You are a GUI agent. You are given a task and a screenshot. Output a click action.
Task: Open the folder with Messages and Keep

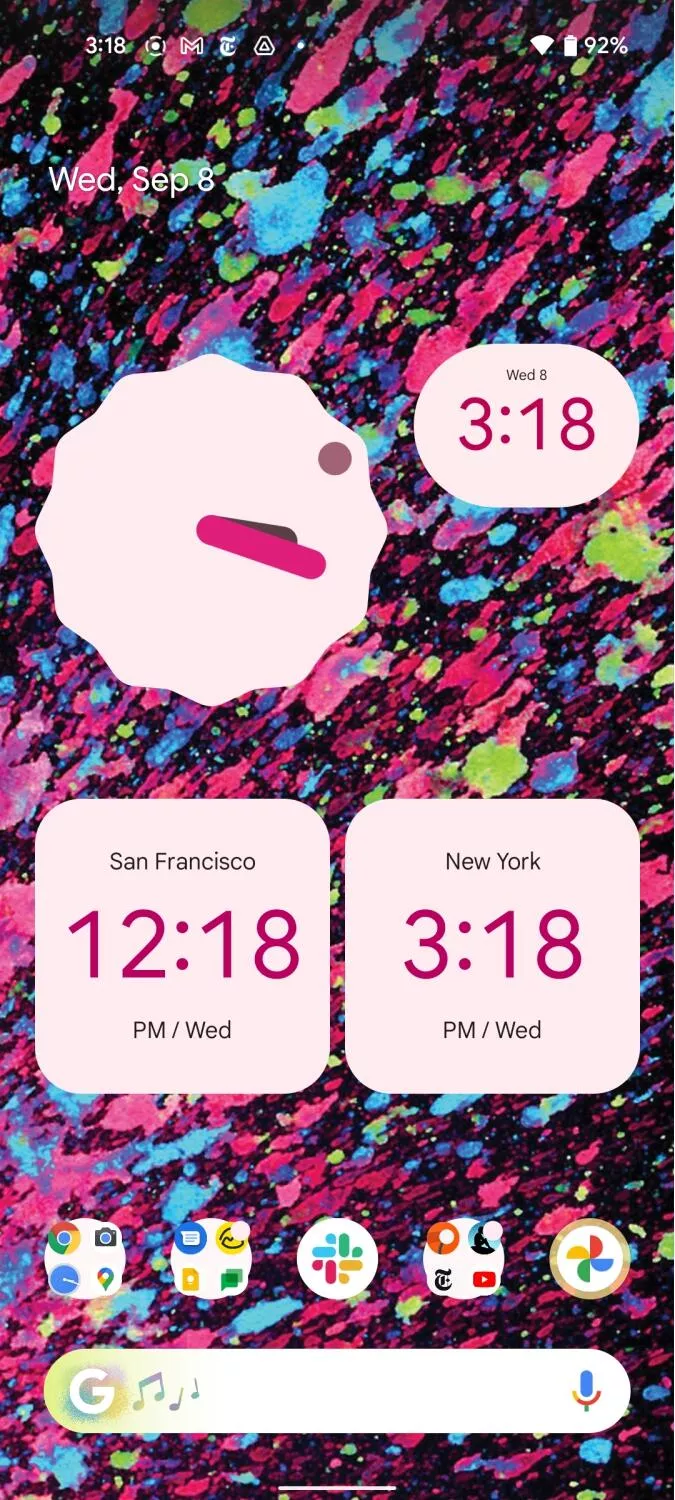[210, 1259]
